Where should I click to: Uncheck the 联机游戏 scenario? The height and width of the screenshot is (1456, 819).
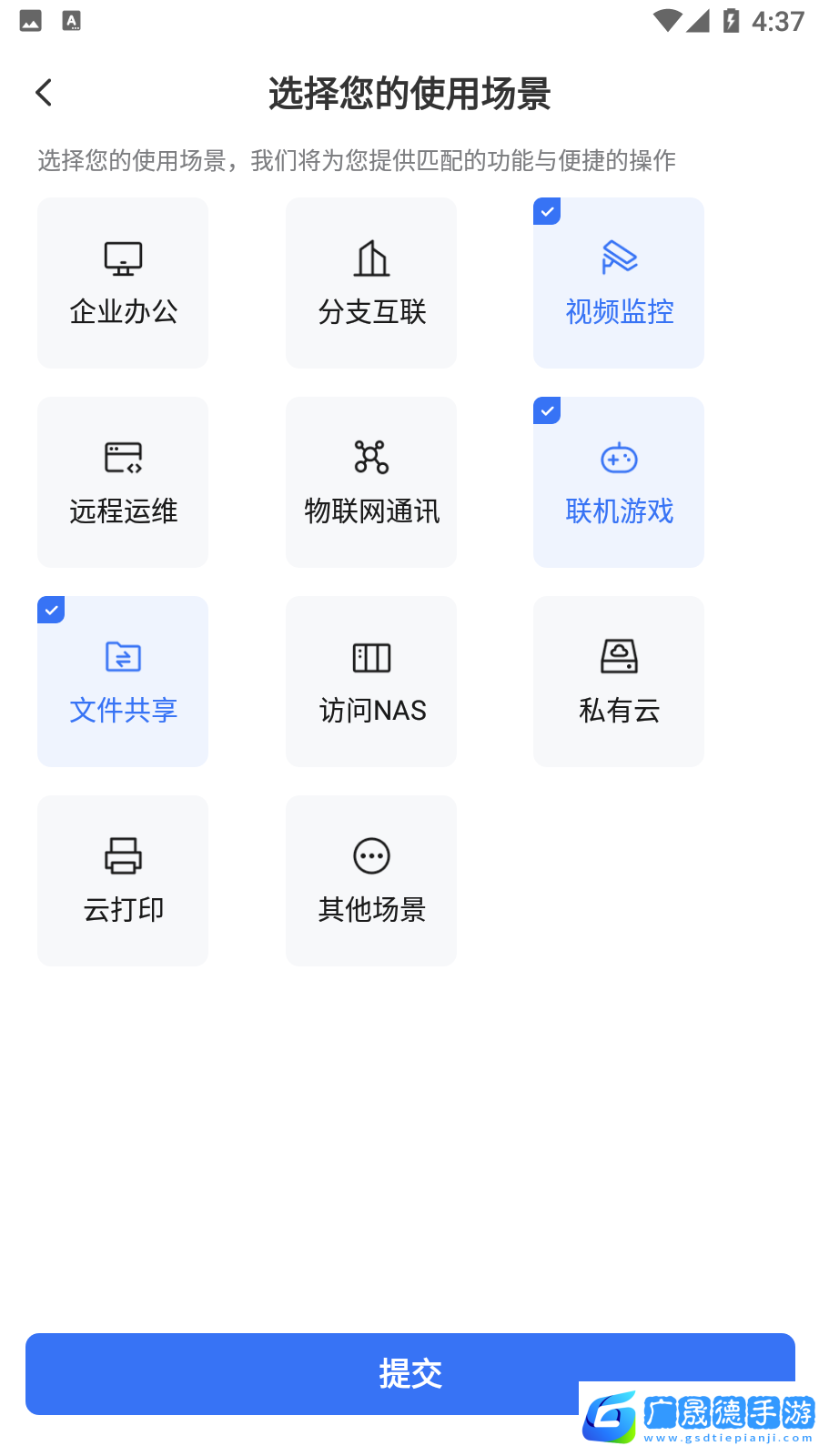point(619,482)
